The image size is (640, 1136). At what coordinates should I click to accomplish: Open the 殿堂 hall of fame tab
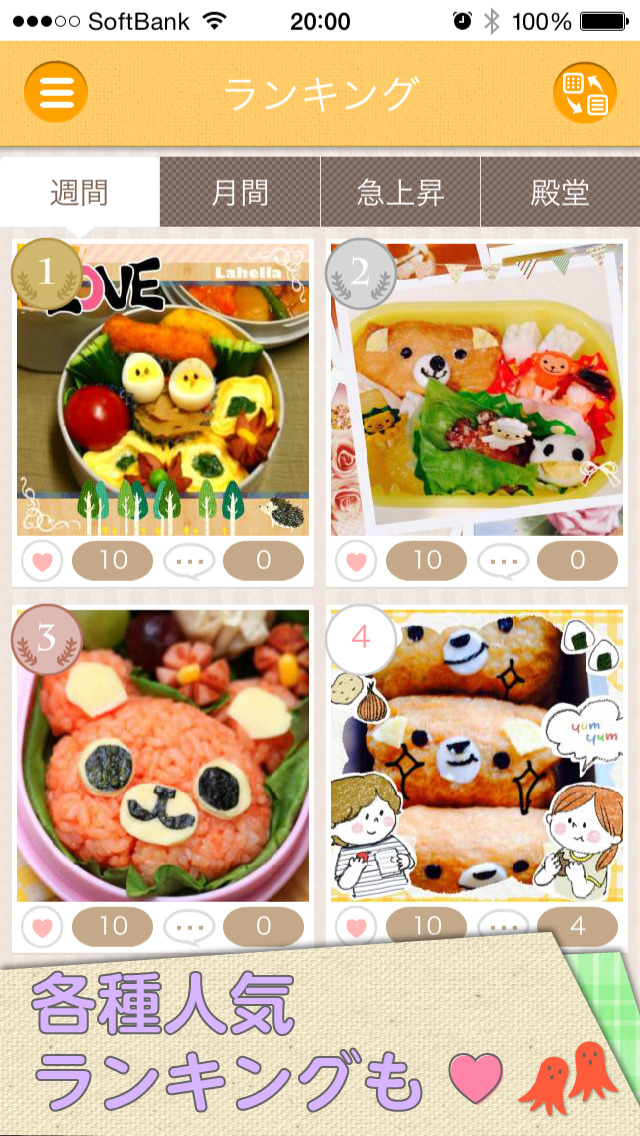pos(560,192)
